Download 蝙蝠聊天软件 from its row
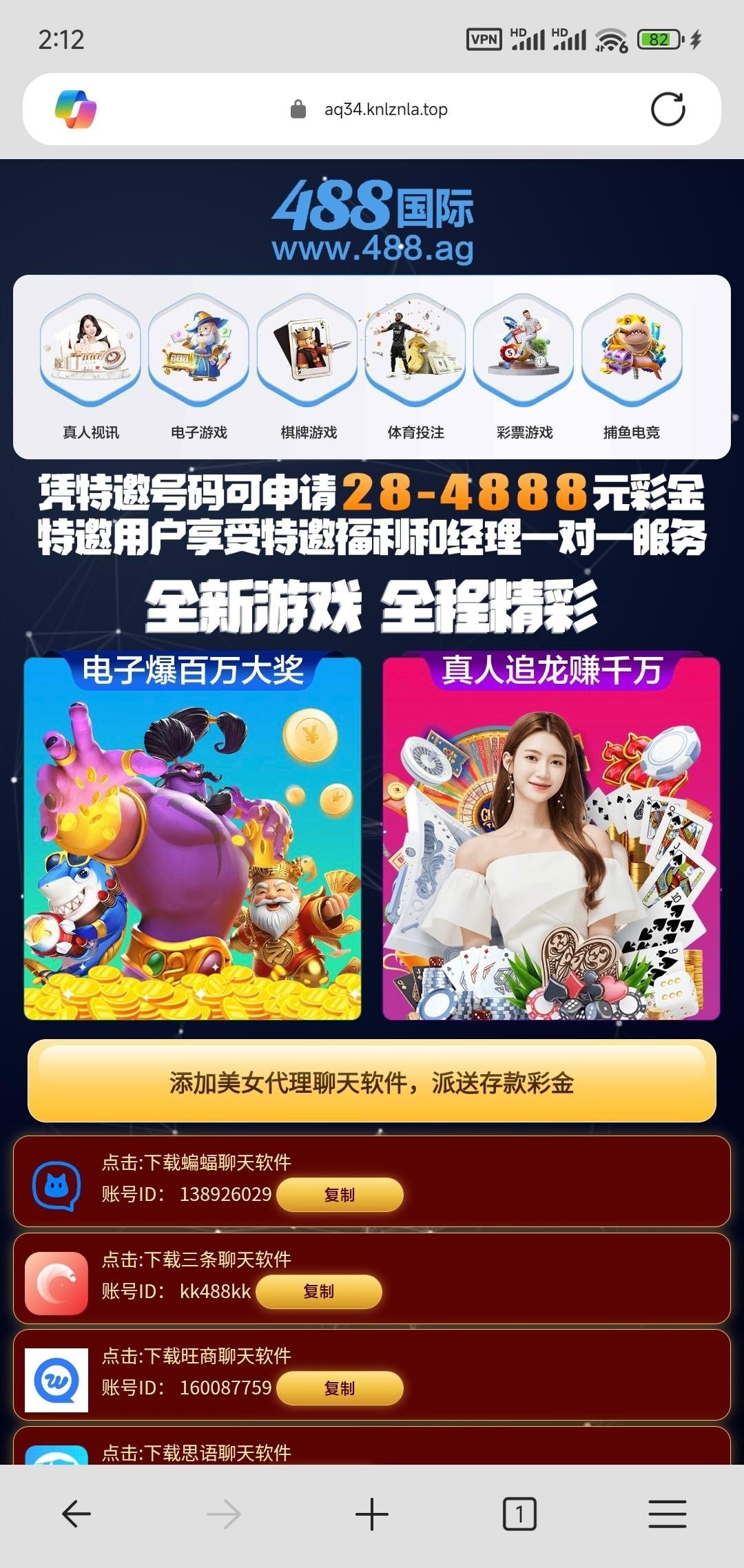 point(196,1162)
